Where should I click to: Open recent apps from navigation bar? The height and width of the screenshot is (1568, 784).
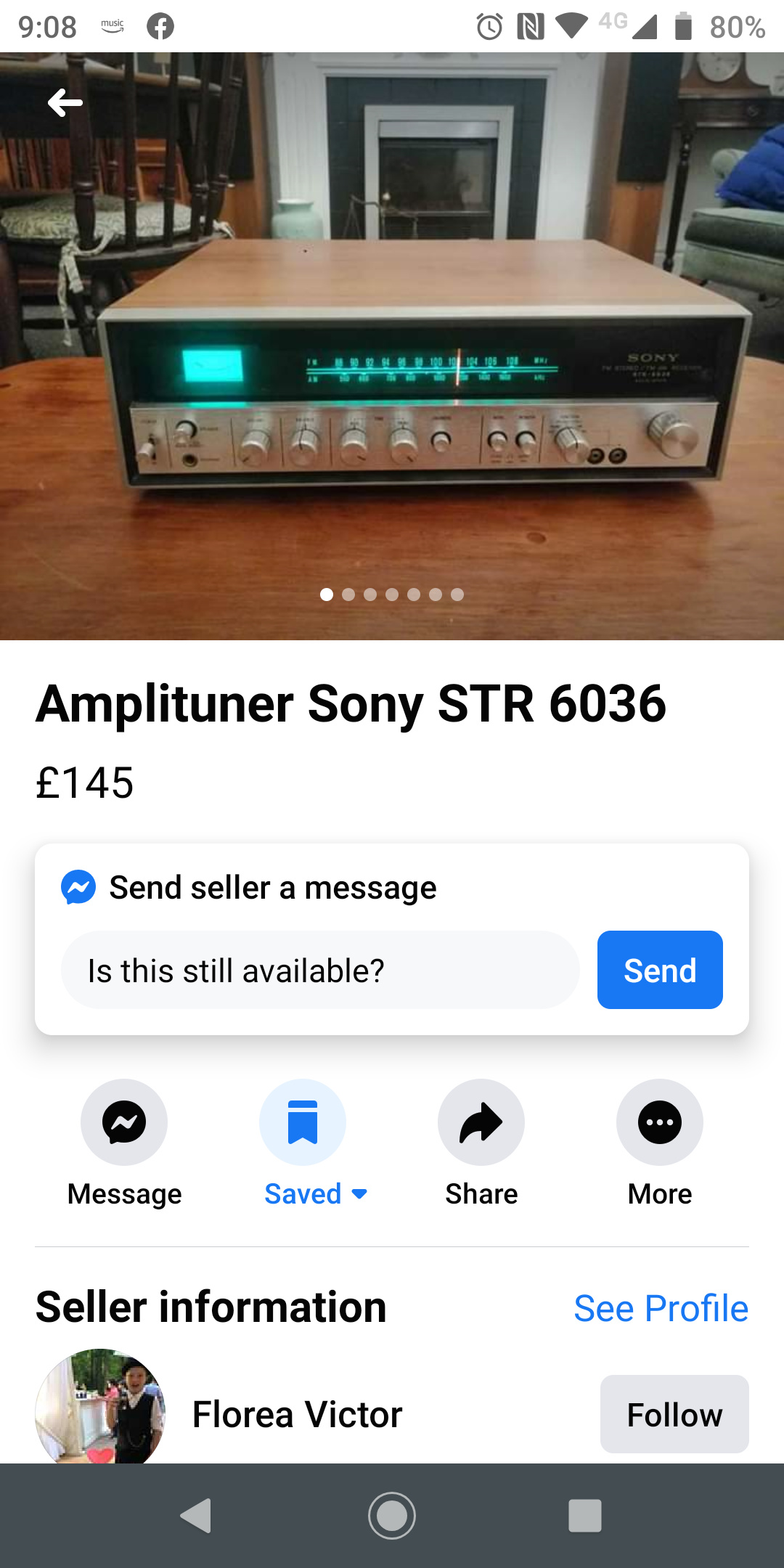[x=585, y=1516]
